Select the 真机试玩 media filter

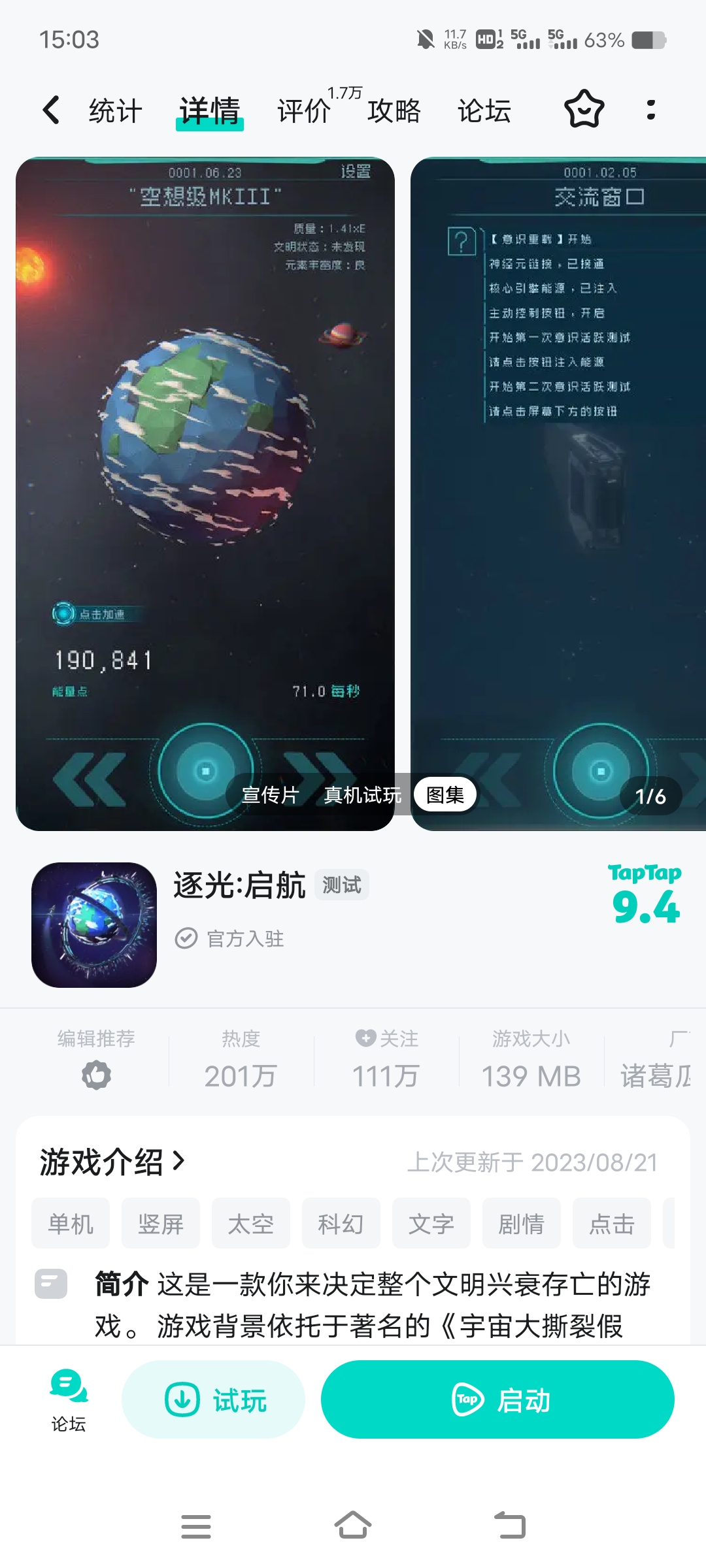tap(363, 795)
